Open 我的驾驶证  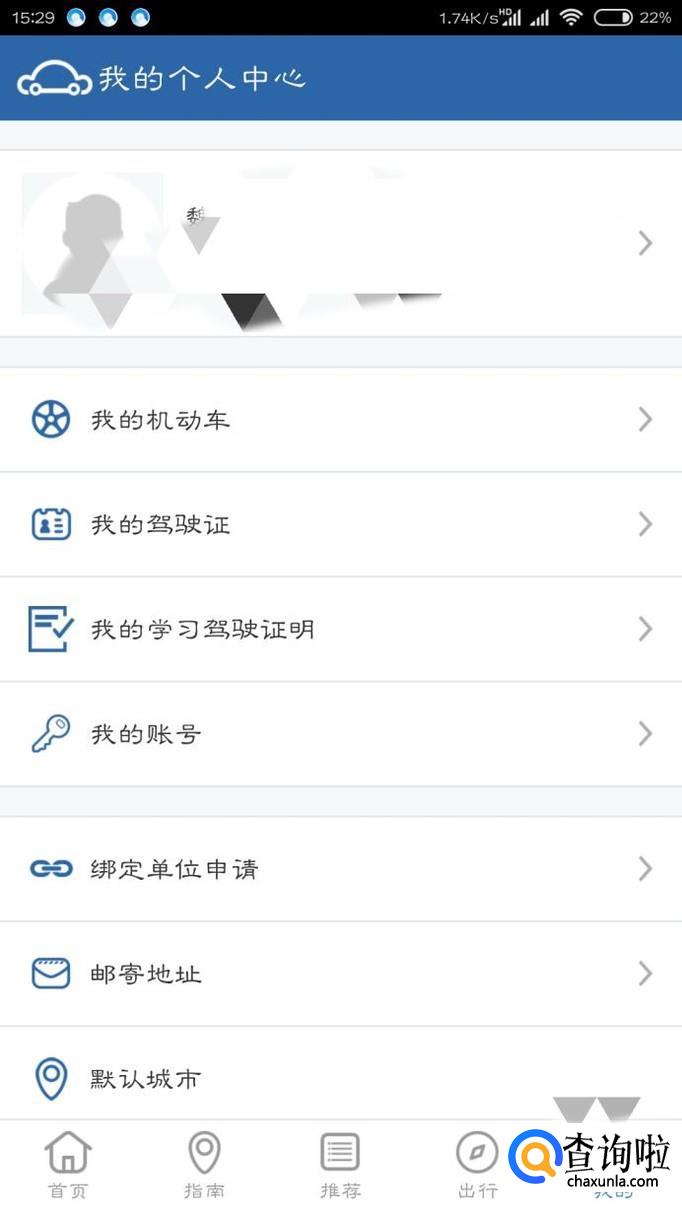pyautogui.click(x=341, y=524)
